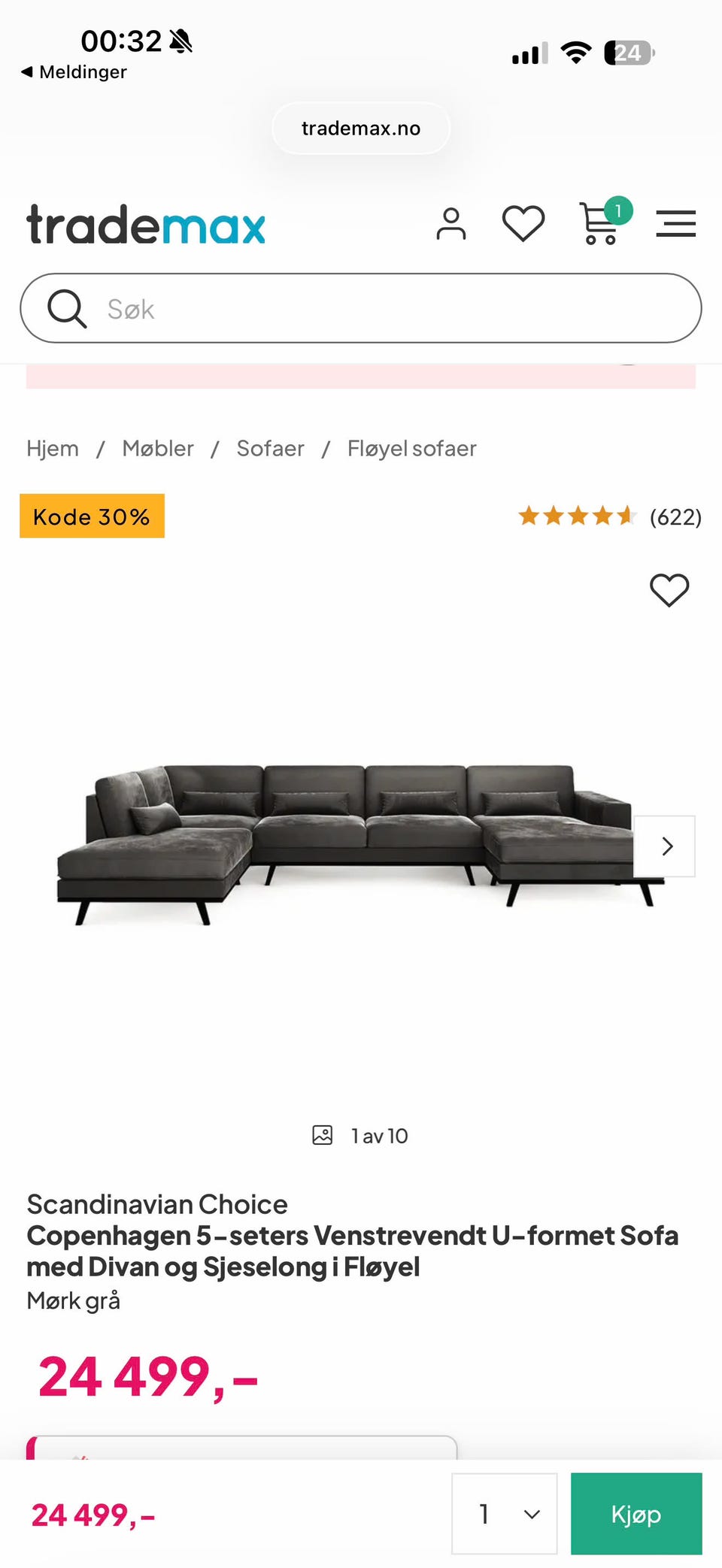Tap the Søk search input field
Screen dimensions: 722x1568
click(301, 308)
